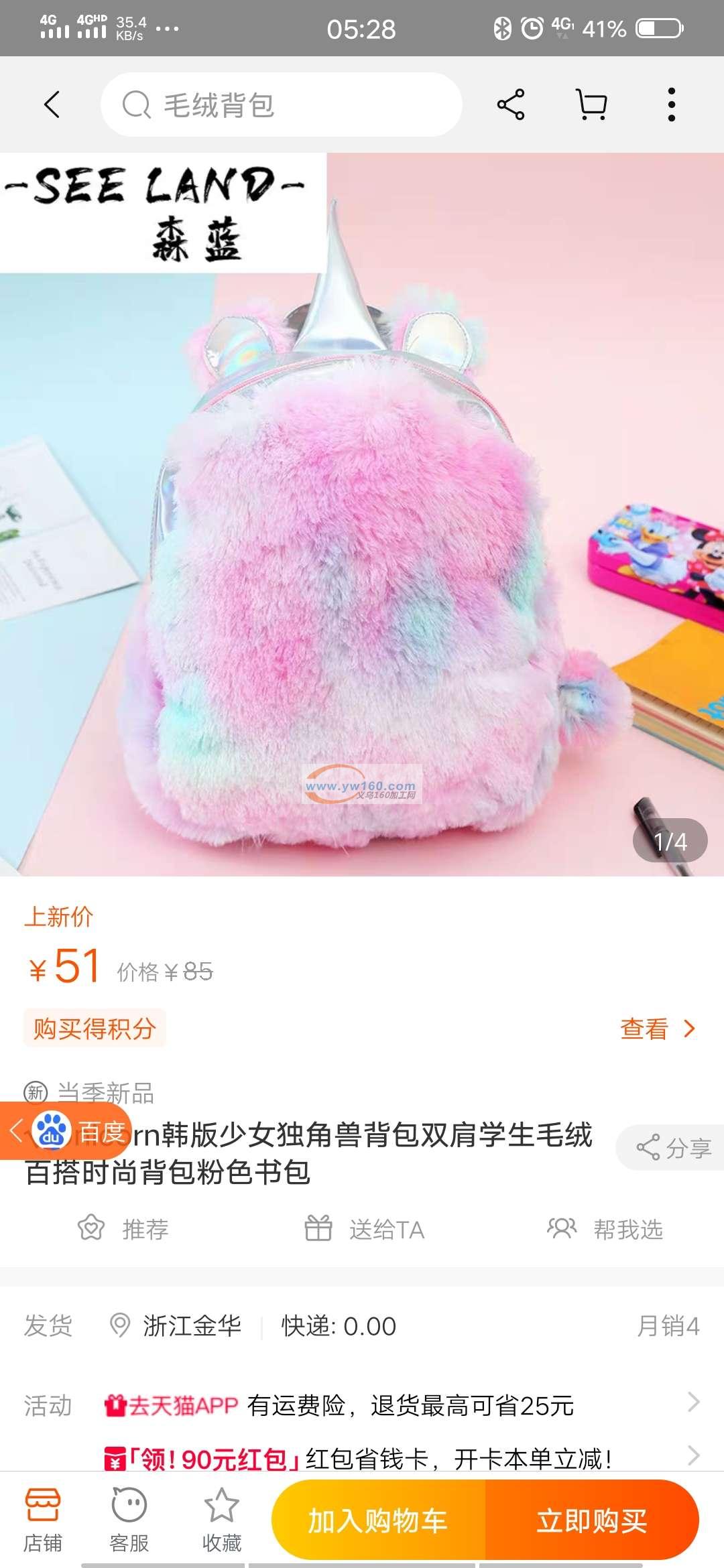This screenshot has height=1568, width=724.
Task: Open the 领90元红包 offer row
Action: pos(402,1458)
